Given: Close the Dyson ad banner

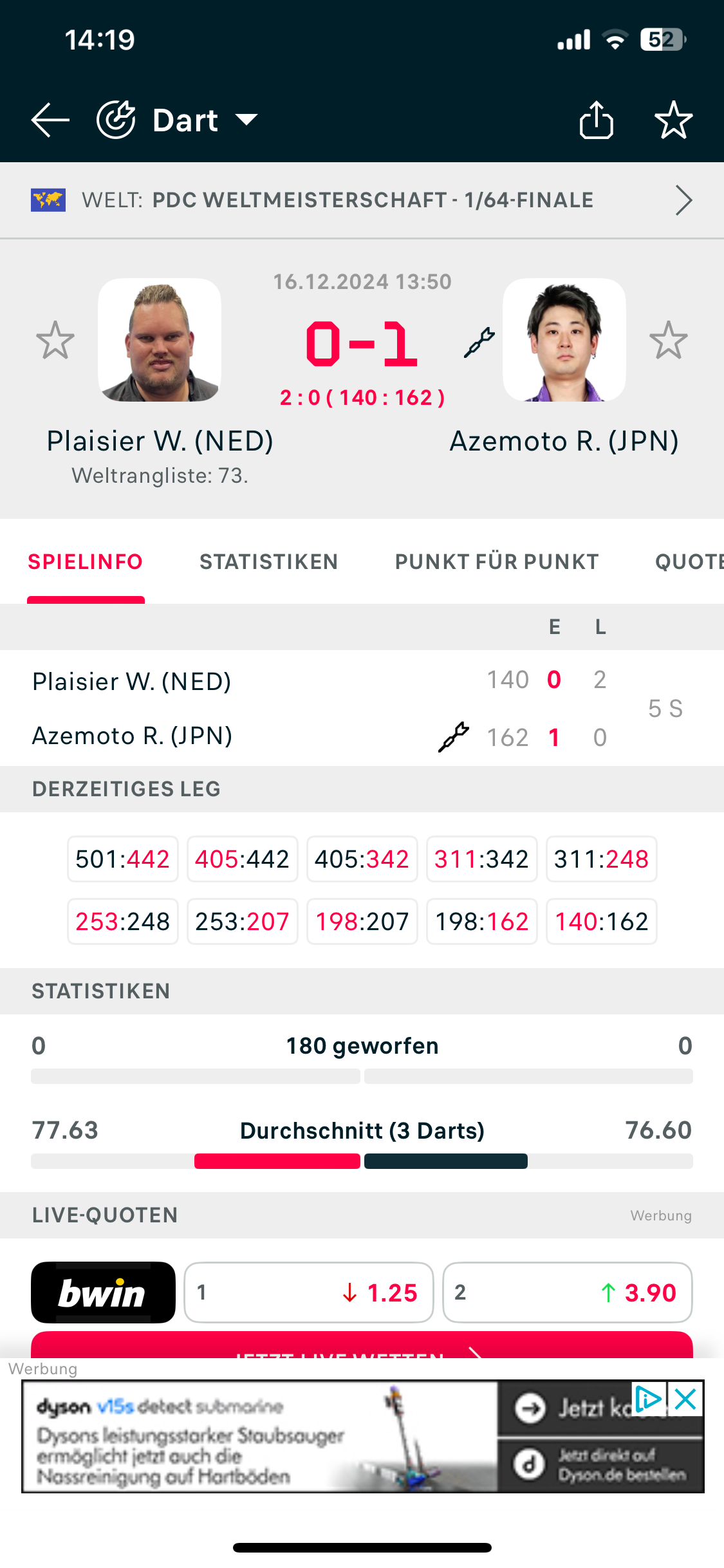Looking at the screenshot, I should pyautogui.click(x=685, y=1399).
